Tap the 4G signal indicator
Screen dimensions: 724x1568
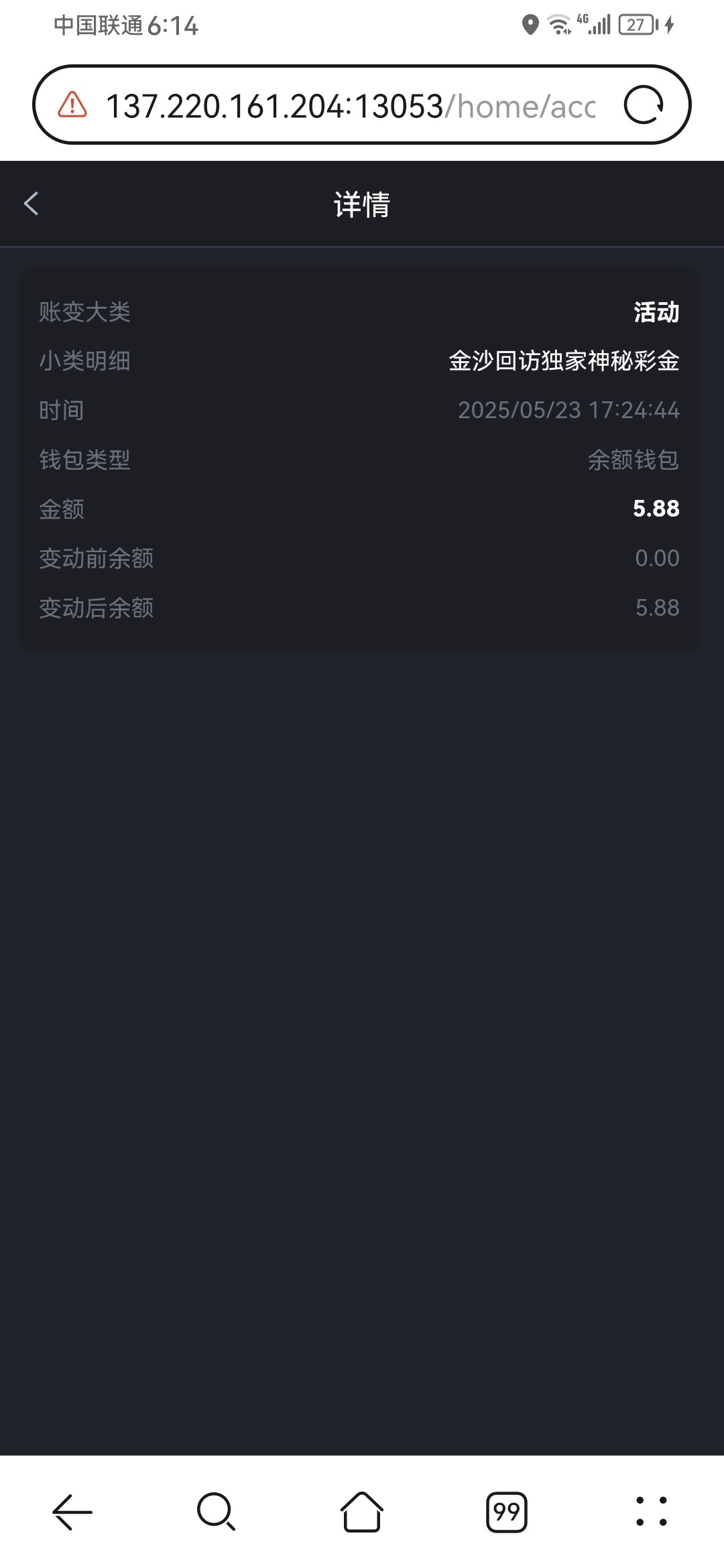[594, 25]
